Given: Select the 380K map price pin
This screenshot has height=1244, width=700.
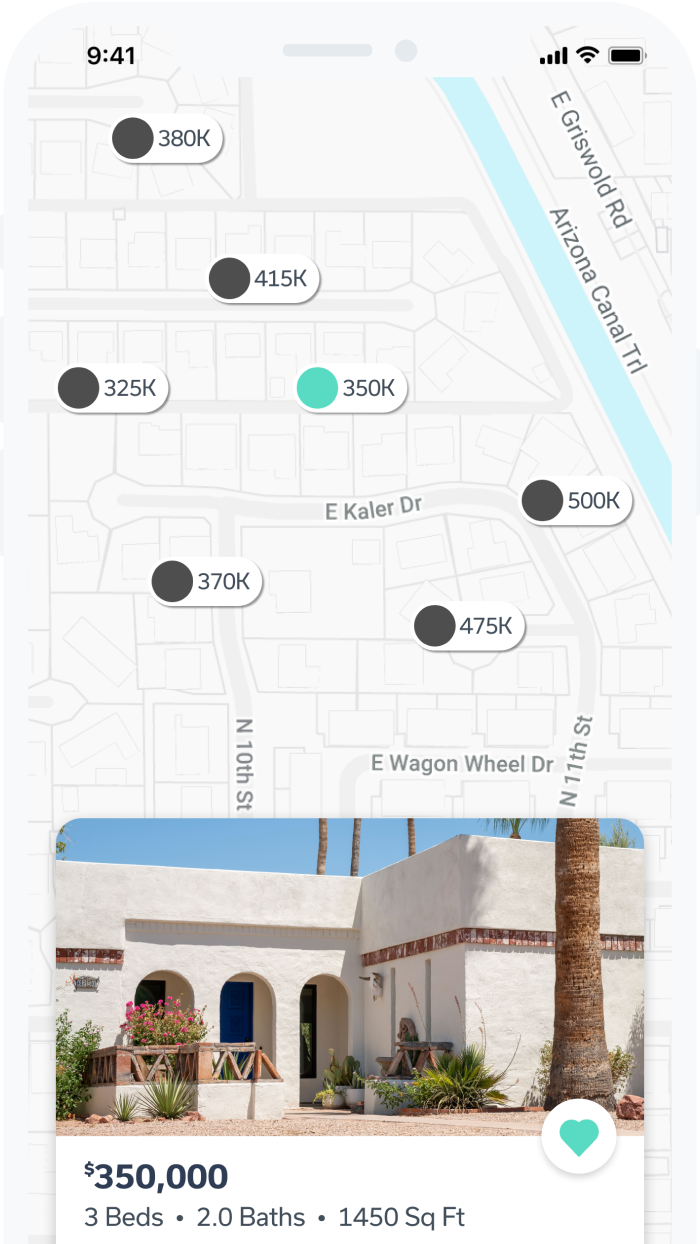Looking at the screenshot, I should click(166, 139).
